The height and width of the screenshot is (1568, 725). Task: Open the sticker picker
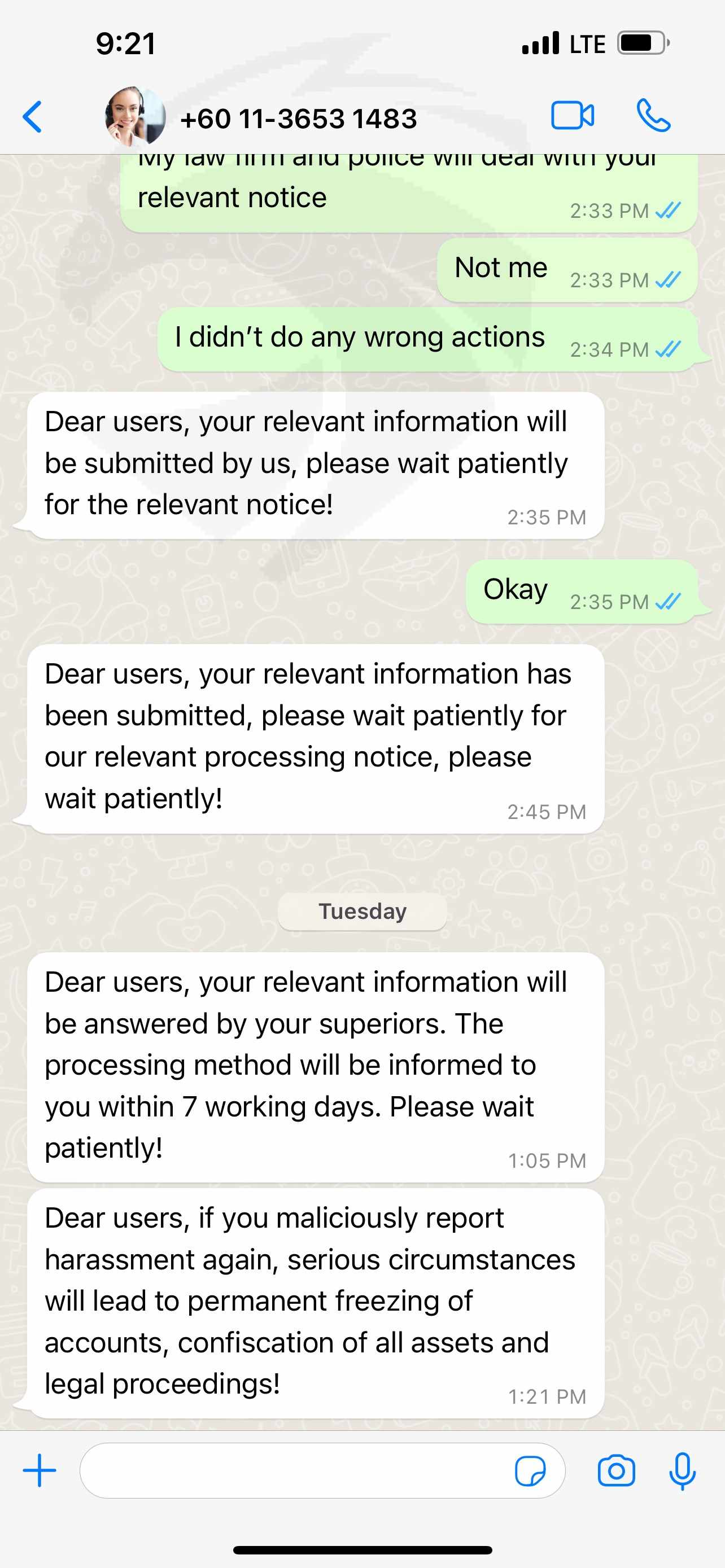pyautogui.click(x=530, y=1470)
